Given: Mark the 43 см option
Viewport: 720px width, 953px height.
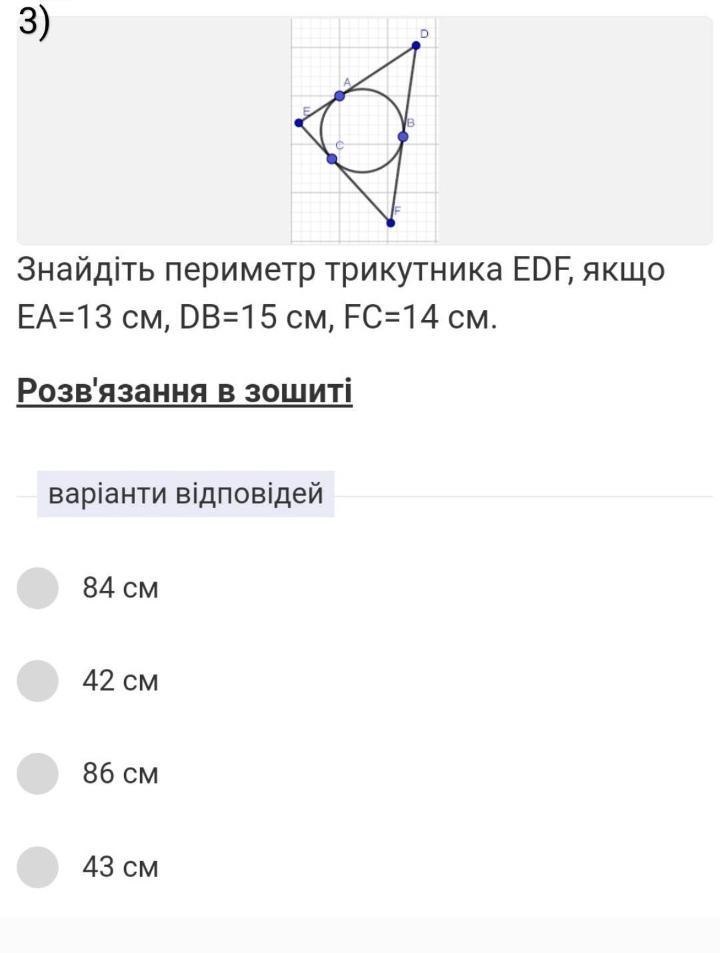Looking at the screenshot, I should pyautogui.click(x=38, y=867).
